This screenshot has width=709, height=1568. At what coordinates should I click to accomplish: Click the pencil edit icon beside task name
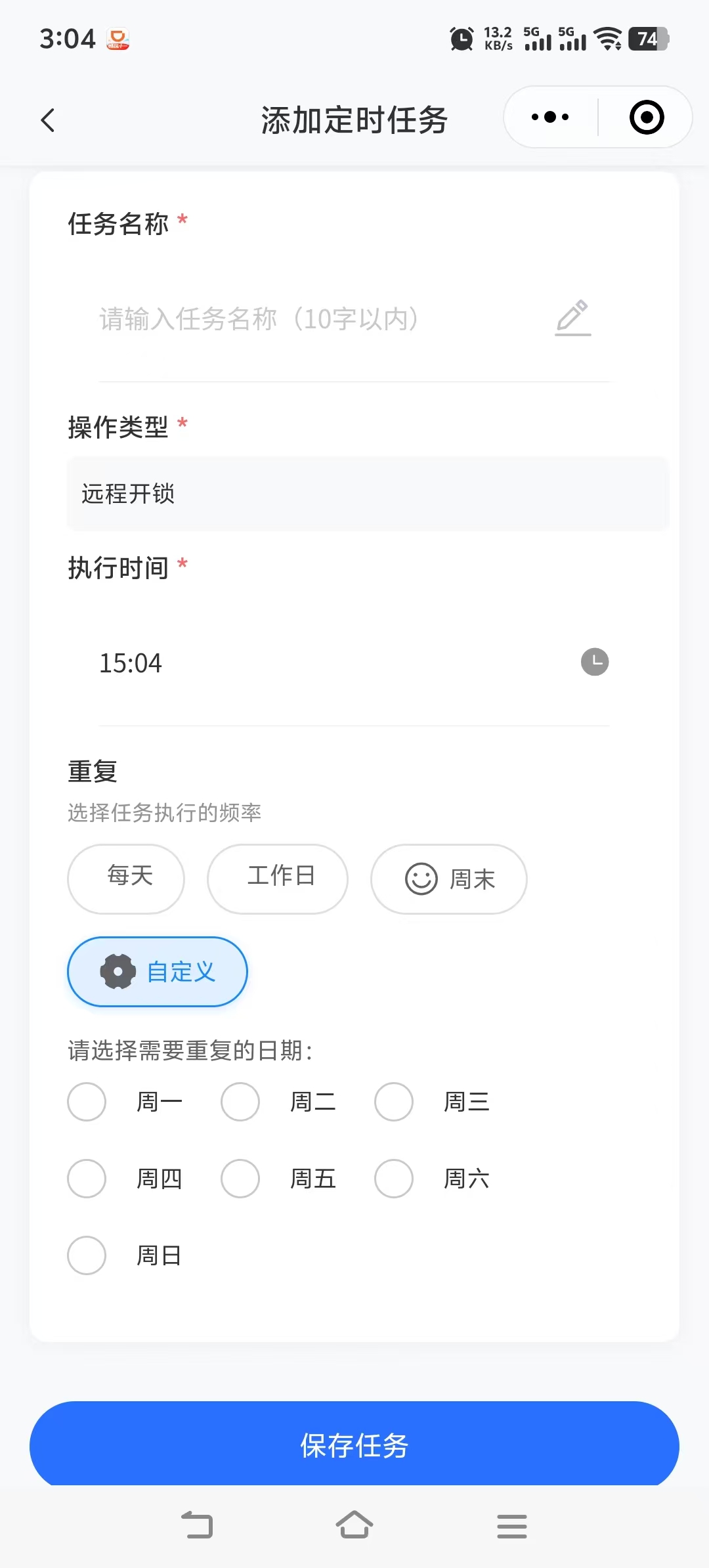pos(572,318)
